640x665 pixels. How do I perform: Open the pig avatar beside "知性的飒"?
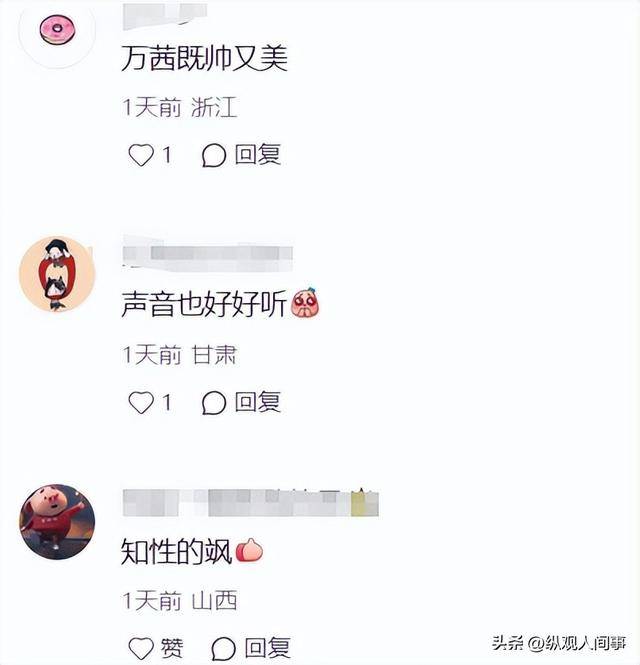(57, 521)
